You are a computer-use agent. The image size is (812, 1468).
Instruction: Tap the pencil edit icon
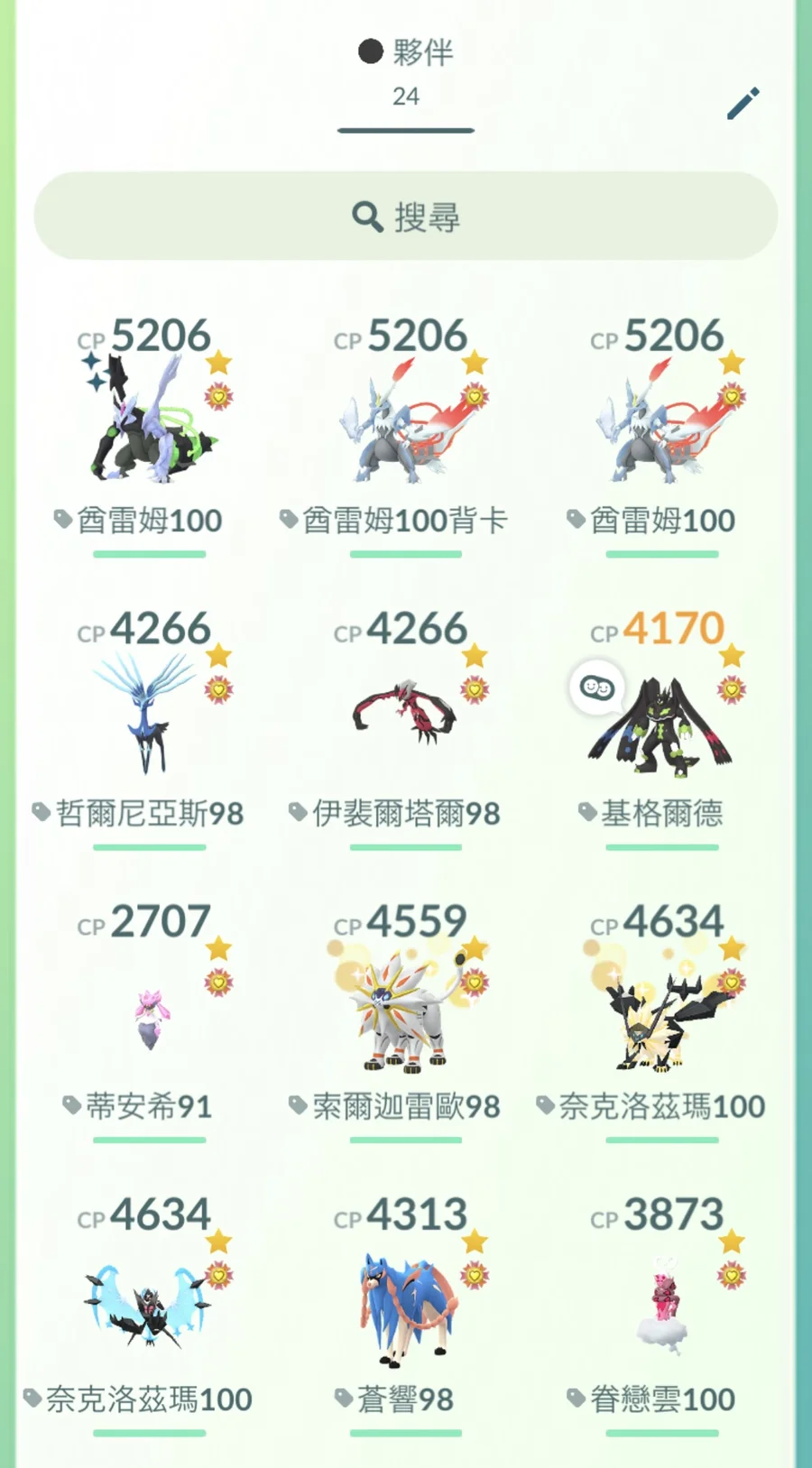(743, 103)
